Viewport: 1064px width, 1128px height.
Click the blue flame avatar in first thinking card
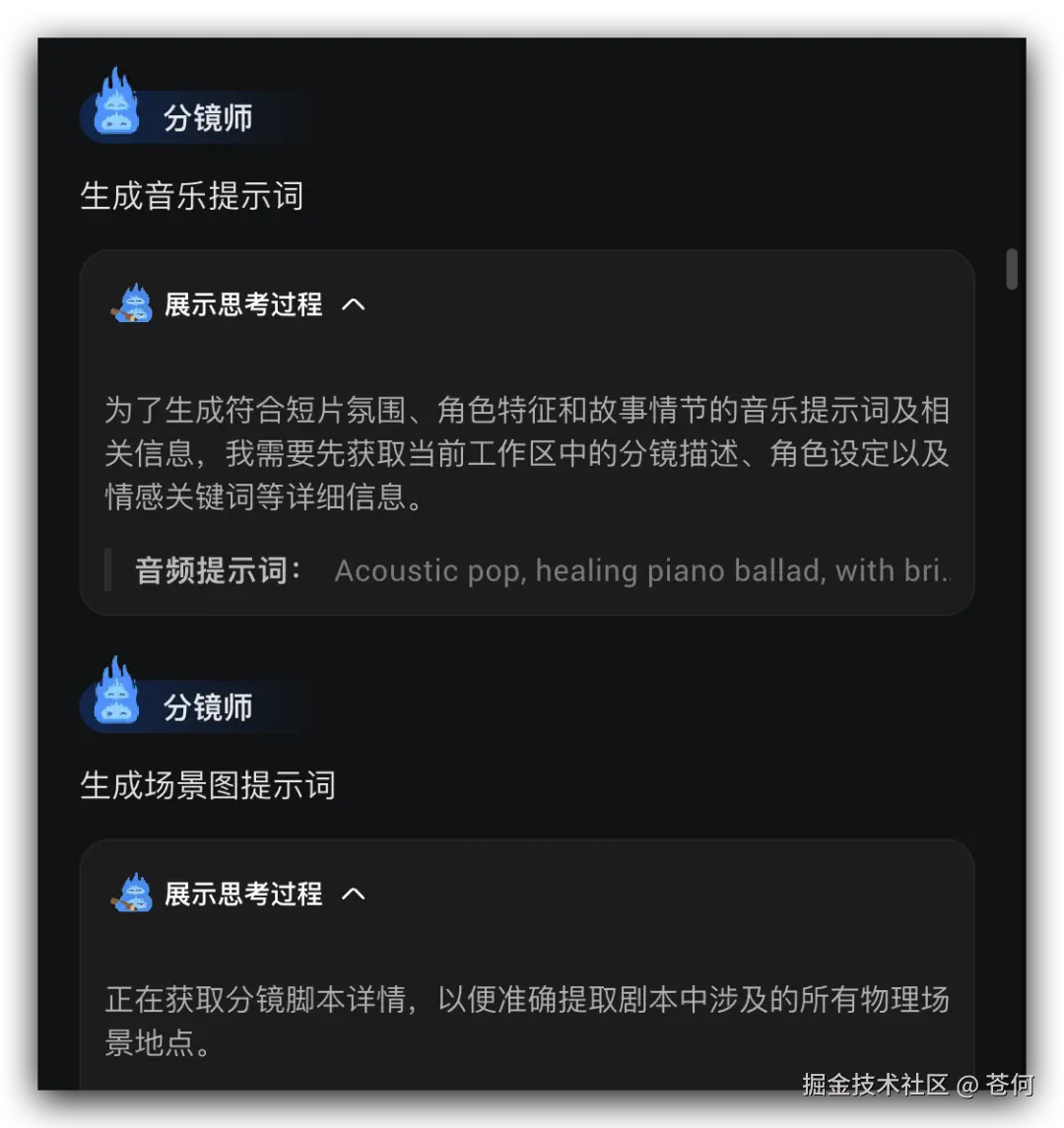click(x=134, y=304)
